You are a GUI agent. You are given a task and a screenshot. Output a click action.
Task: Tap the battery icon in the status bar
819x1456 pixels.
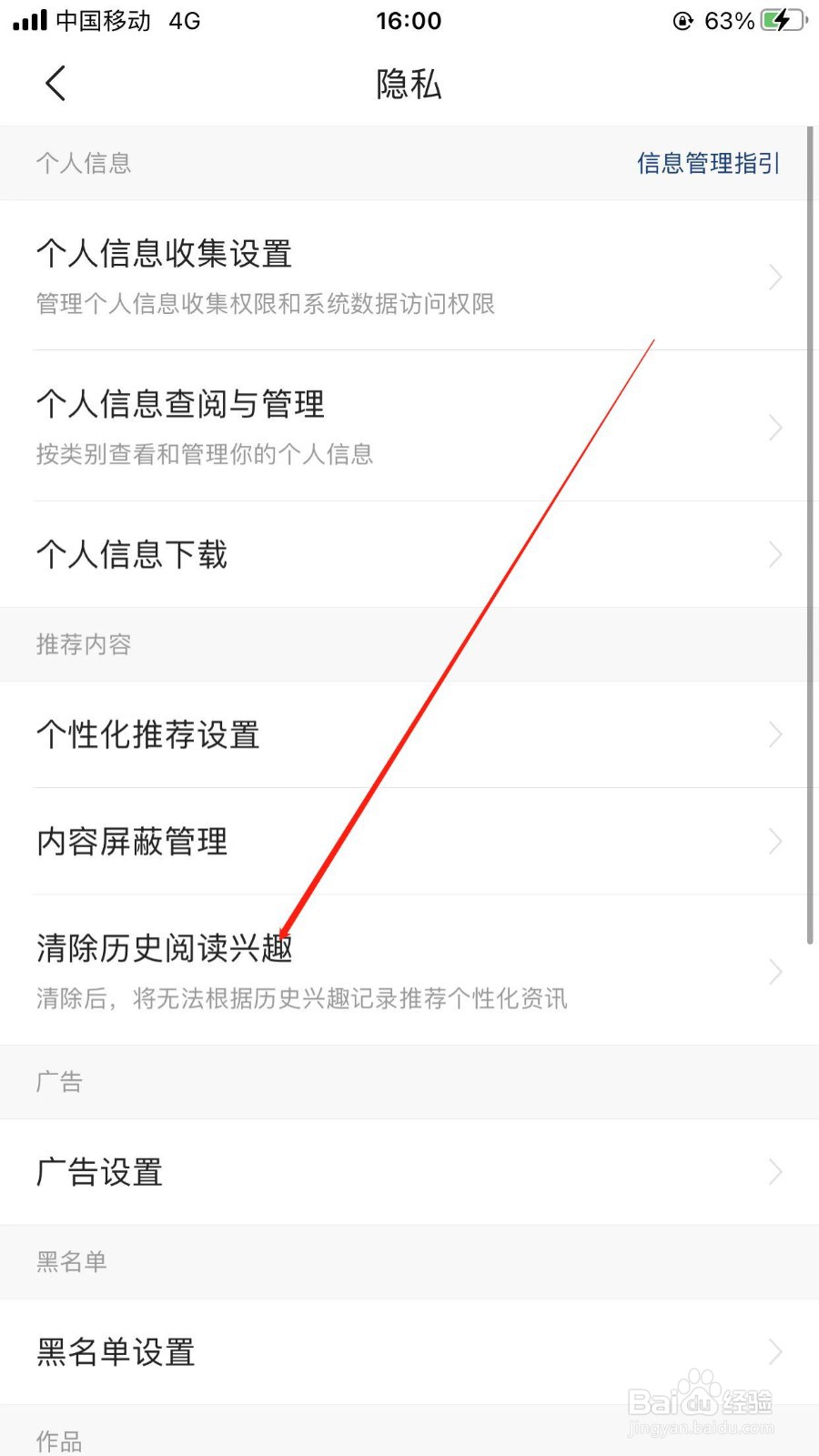pyautogui.click(x=779, y=20)
